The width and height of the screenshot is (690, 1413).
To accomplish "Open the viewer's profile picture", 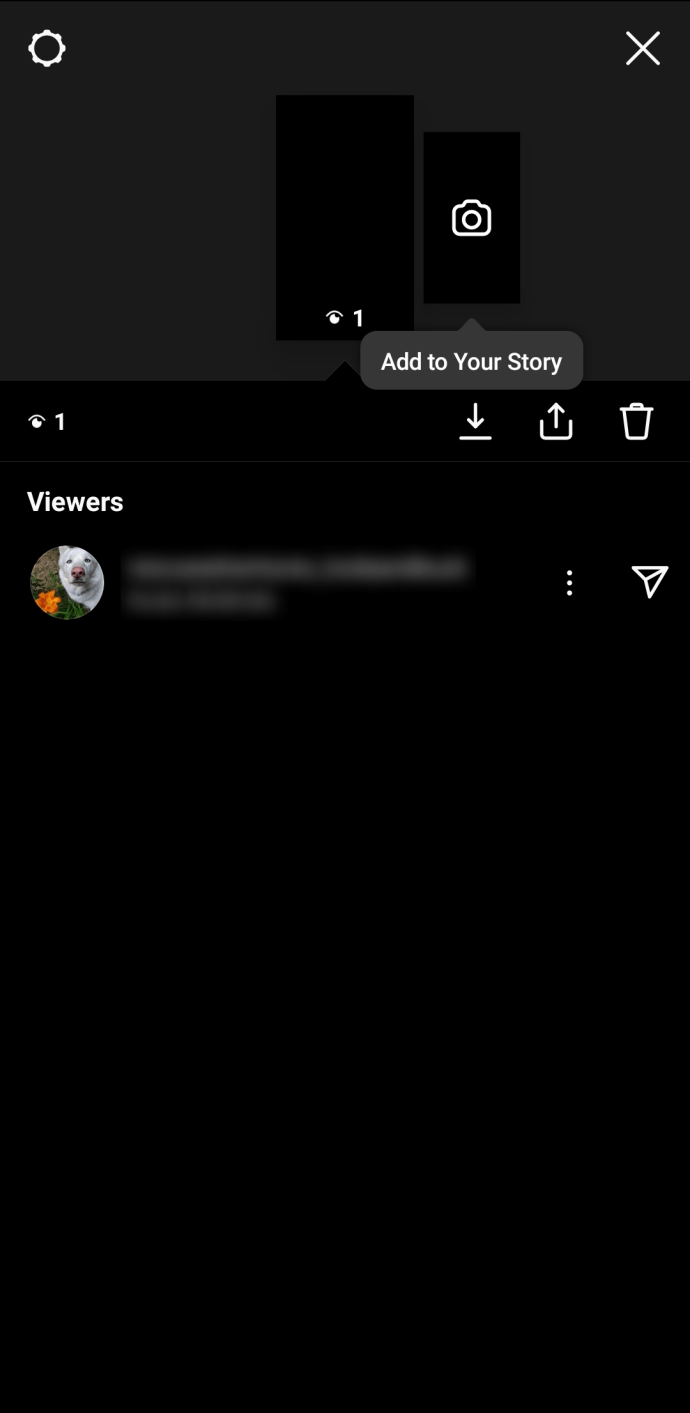I will pos(67,582).
